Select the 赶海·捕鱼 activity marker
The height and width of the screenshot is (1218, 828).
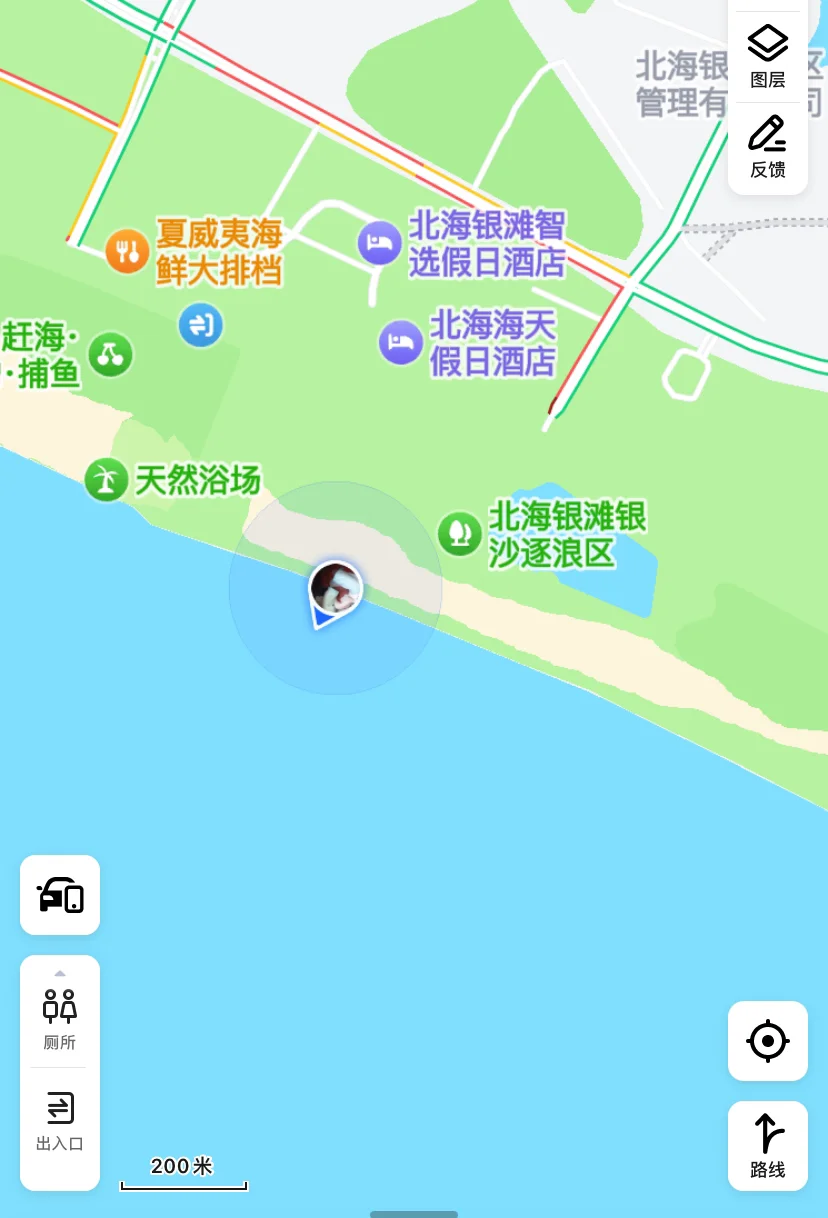tap(110, 354)
